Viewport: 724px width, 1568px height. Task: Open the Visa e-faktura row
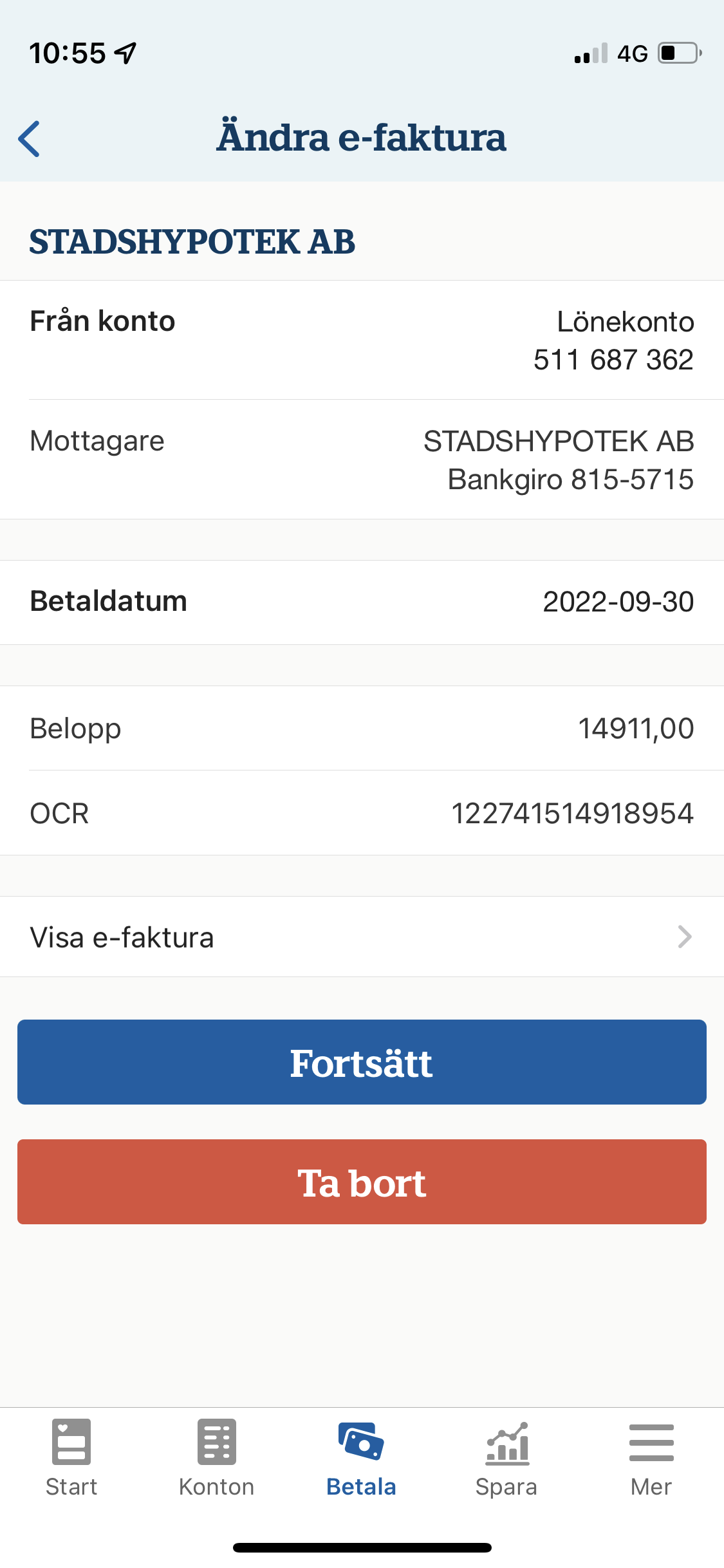(362, 937)
